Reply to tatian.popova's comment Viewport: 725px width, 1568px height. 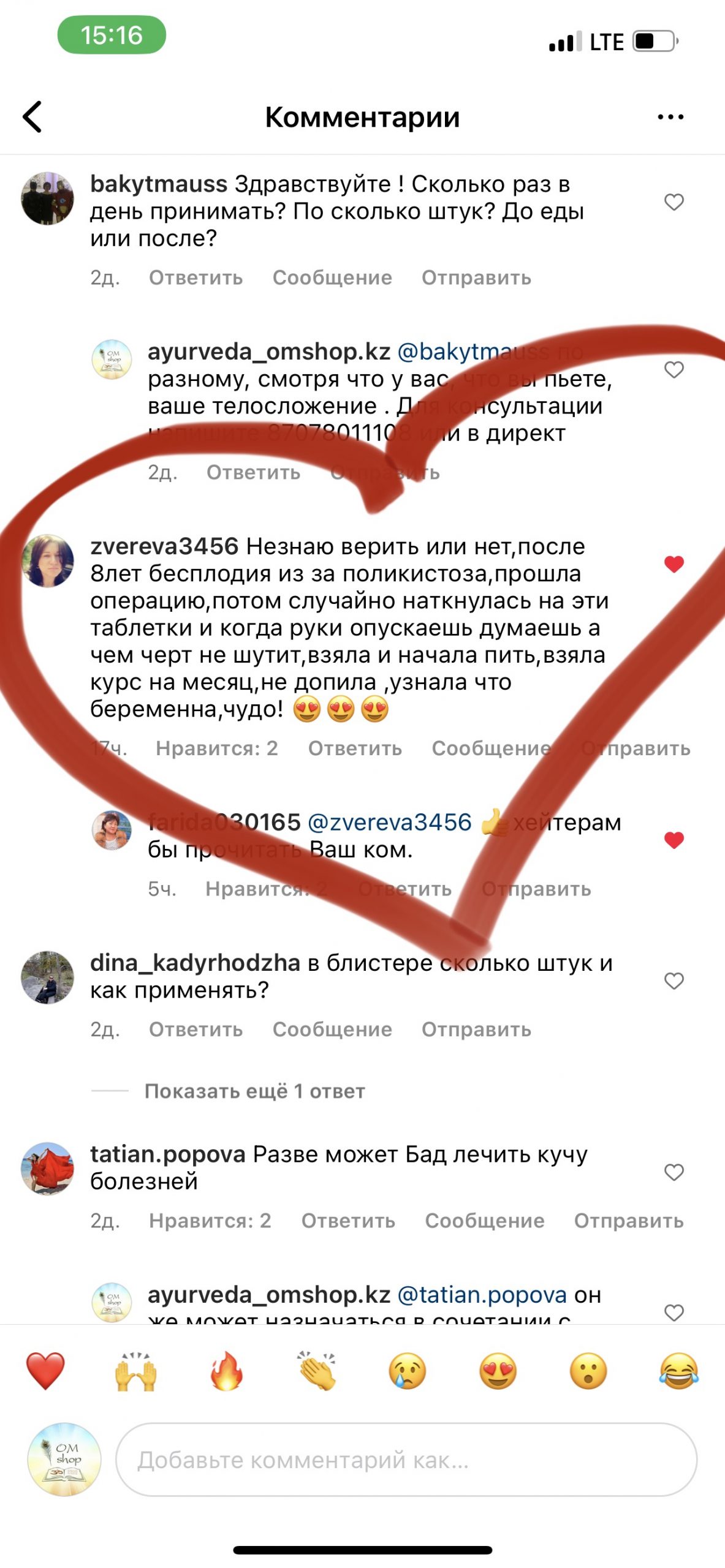347,1220
